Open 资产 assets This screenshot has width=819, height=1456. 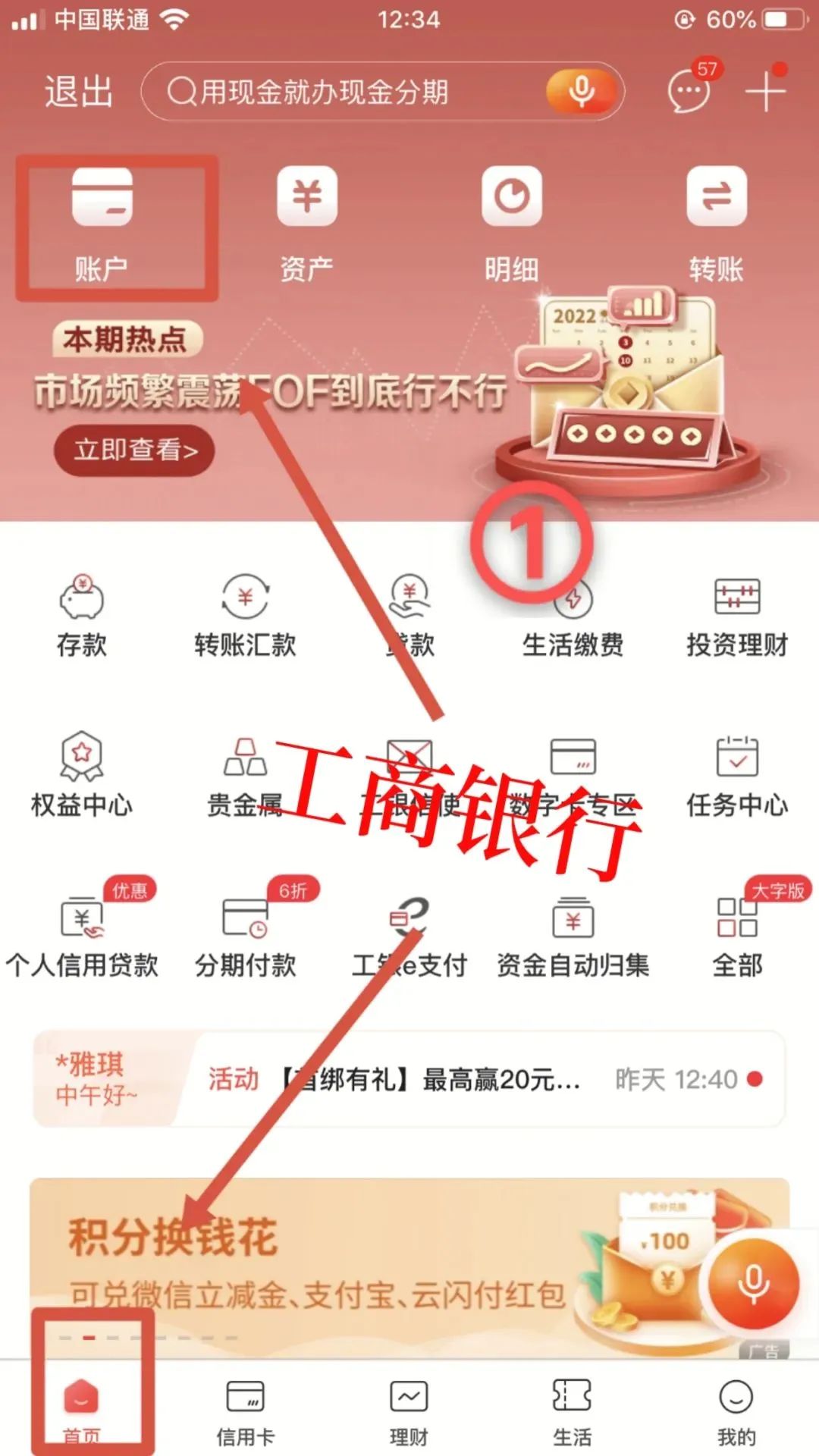306,225
